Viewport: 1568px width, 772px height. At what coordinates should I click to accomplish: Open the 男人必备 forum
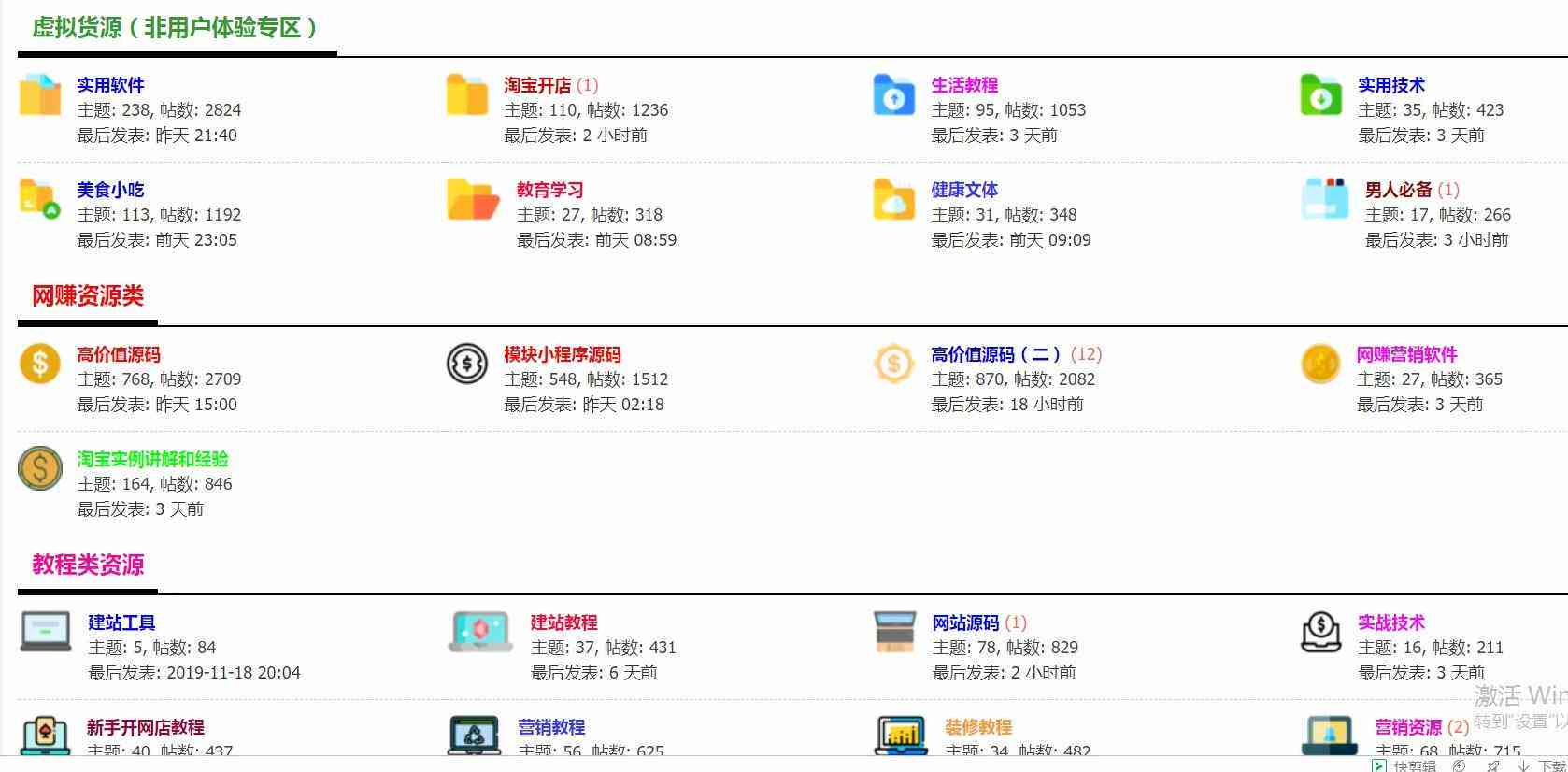(1398, 190)
